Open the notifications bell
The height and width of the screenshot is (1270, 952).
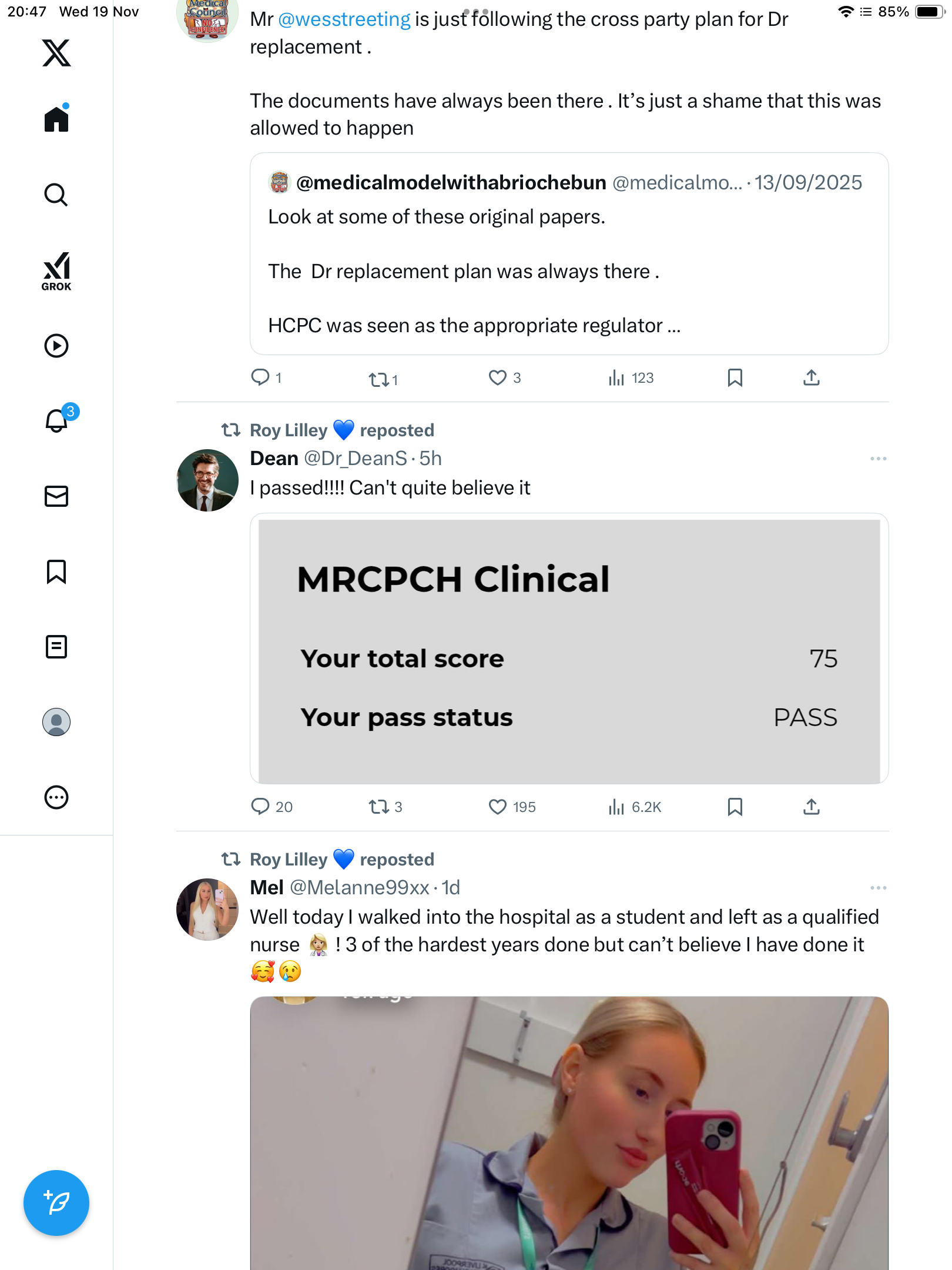(x=56, y=420)
